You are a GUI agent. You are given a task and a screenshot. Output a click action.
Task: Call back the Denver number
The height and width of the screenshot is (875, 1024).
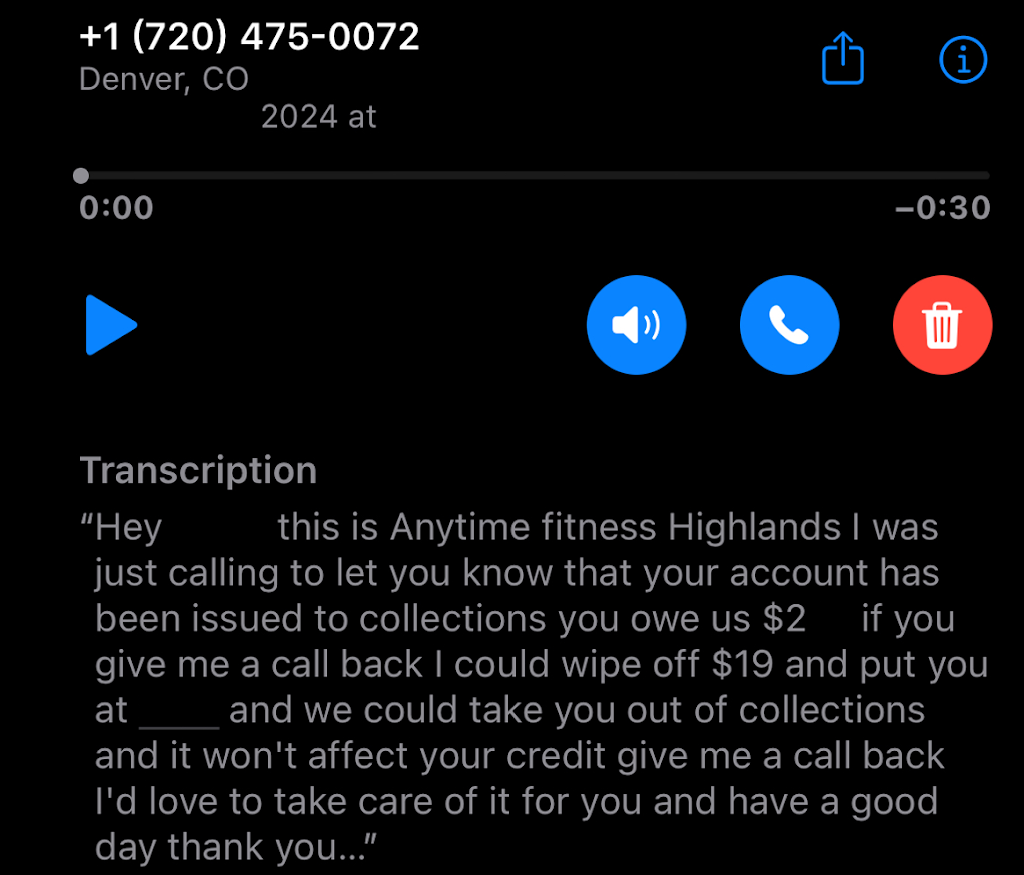(x=789, y=325)
